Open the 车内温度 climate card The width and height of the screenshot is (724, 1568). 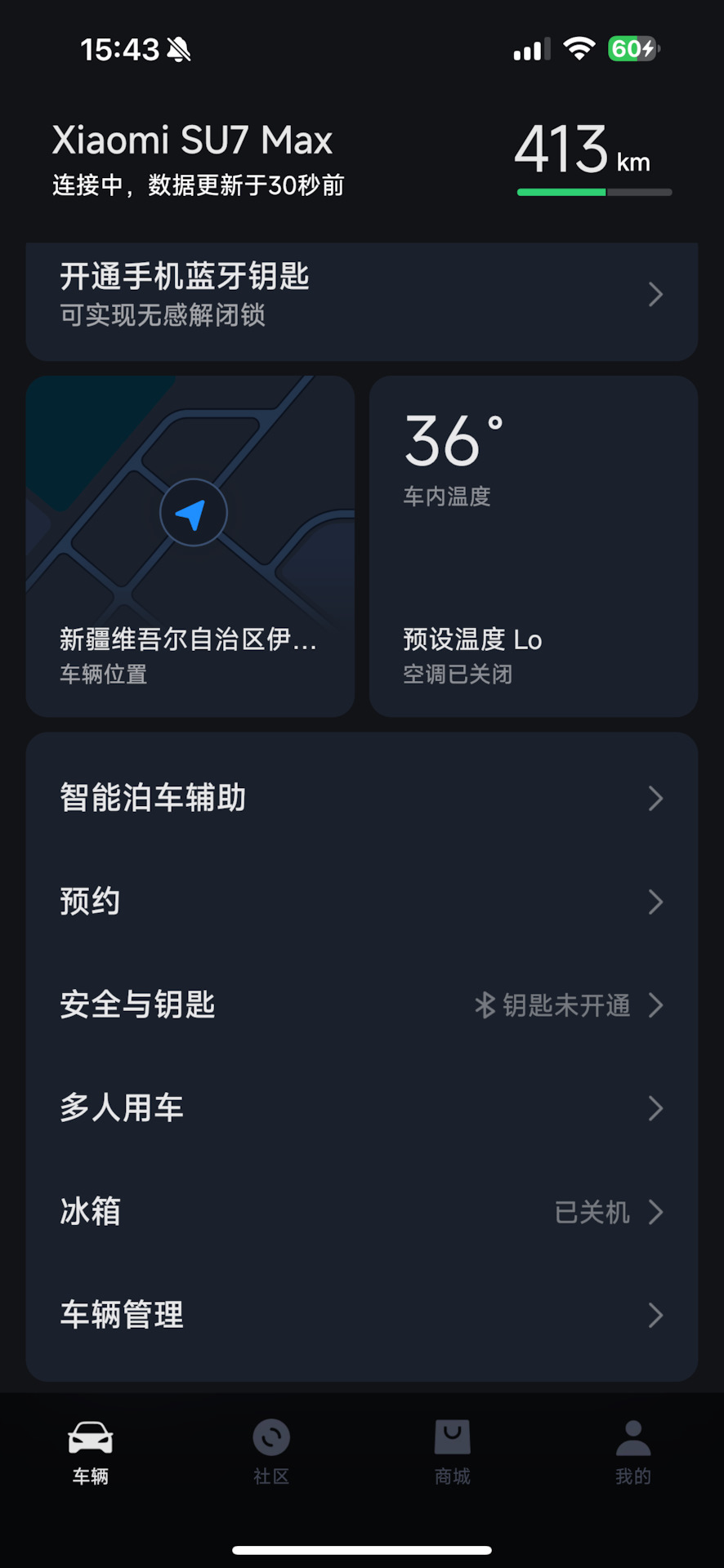pos(533,546)
